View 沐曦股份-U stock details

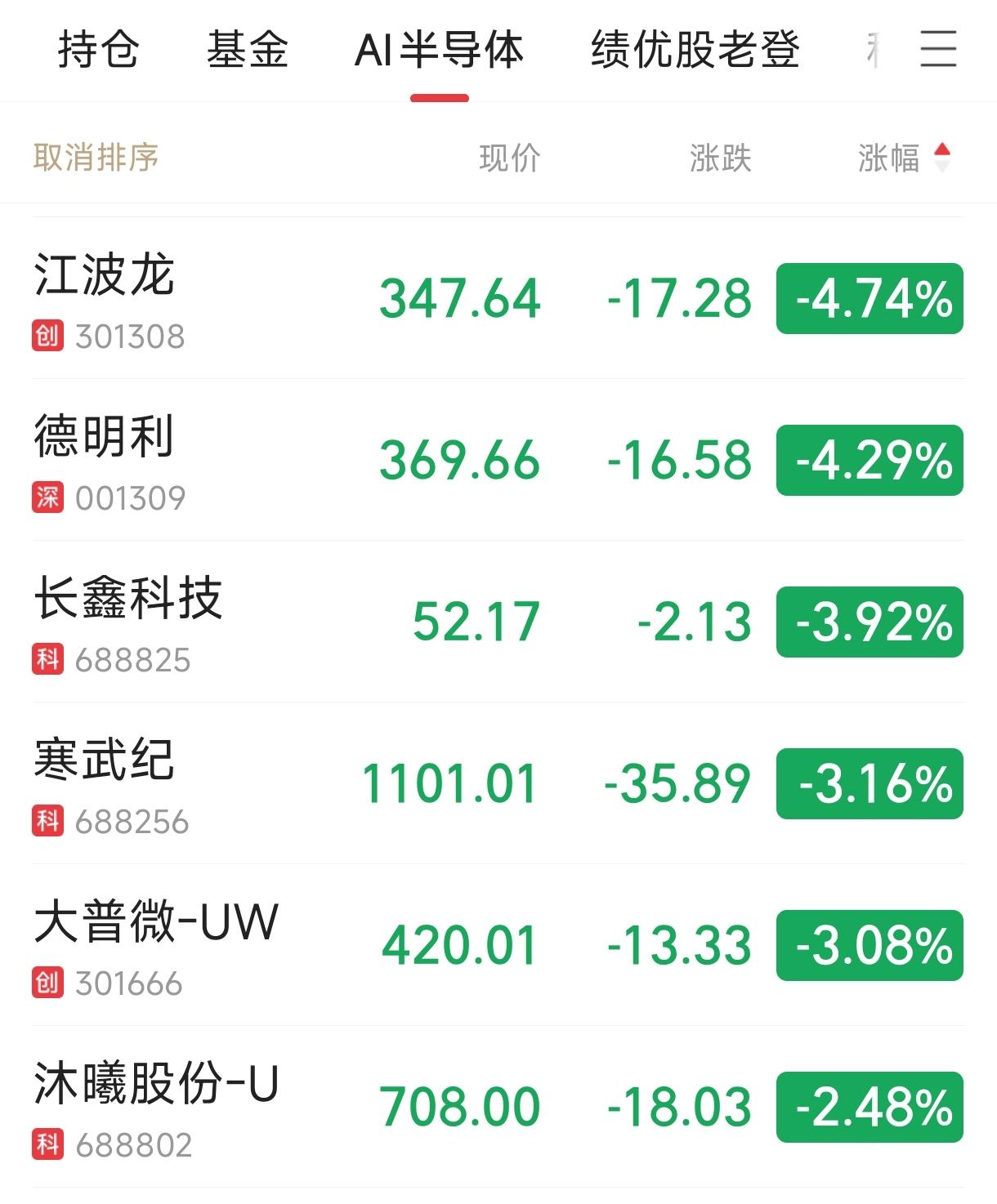[499, 1107]
